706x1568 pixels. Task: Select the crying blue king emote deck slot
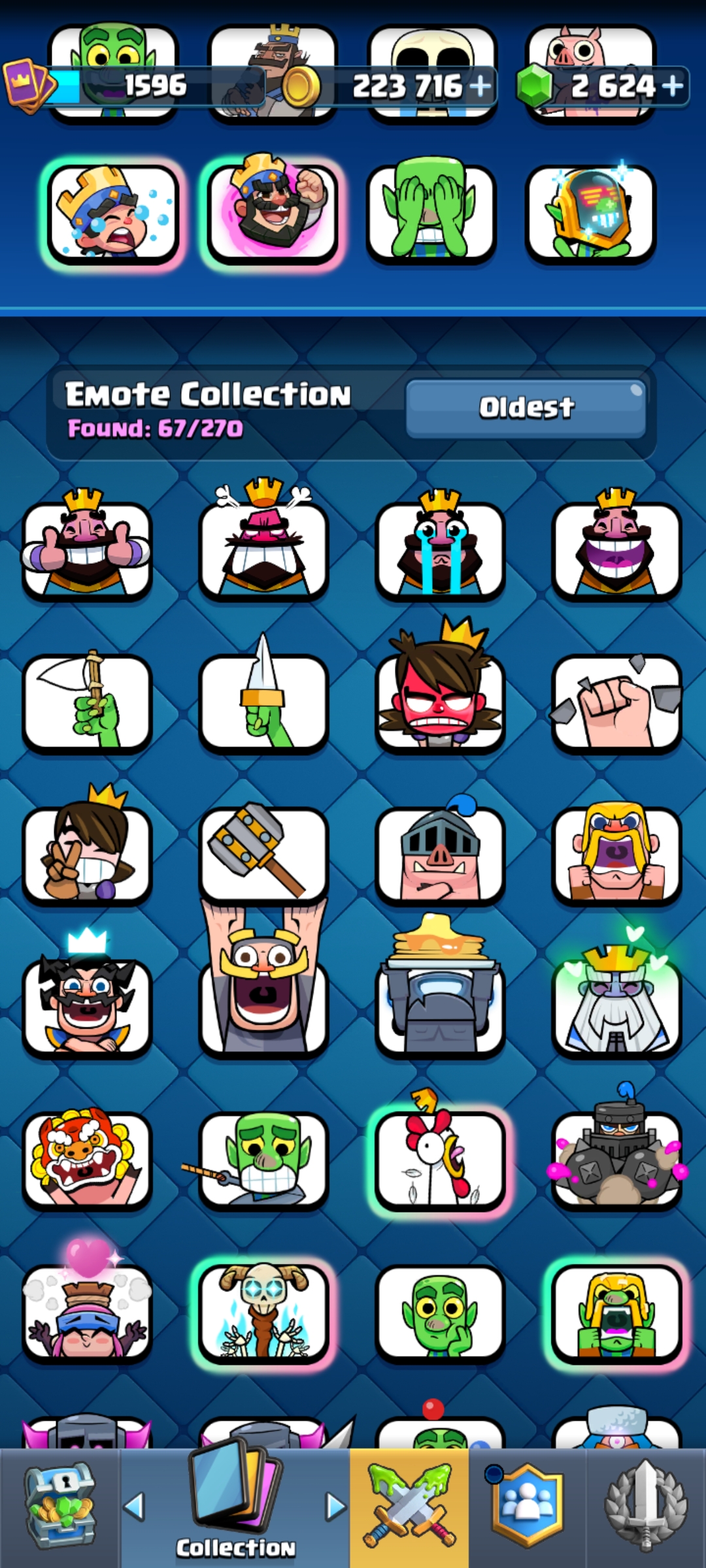[113, 213]
